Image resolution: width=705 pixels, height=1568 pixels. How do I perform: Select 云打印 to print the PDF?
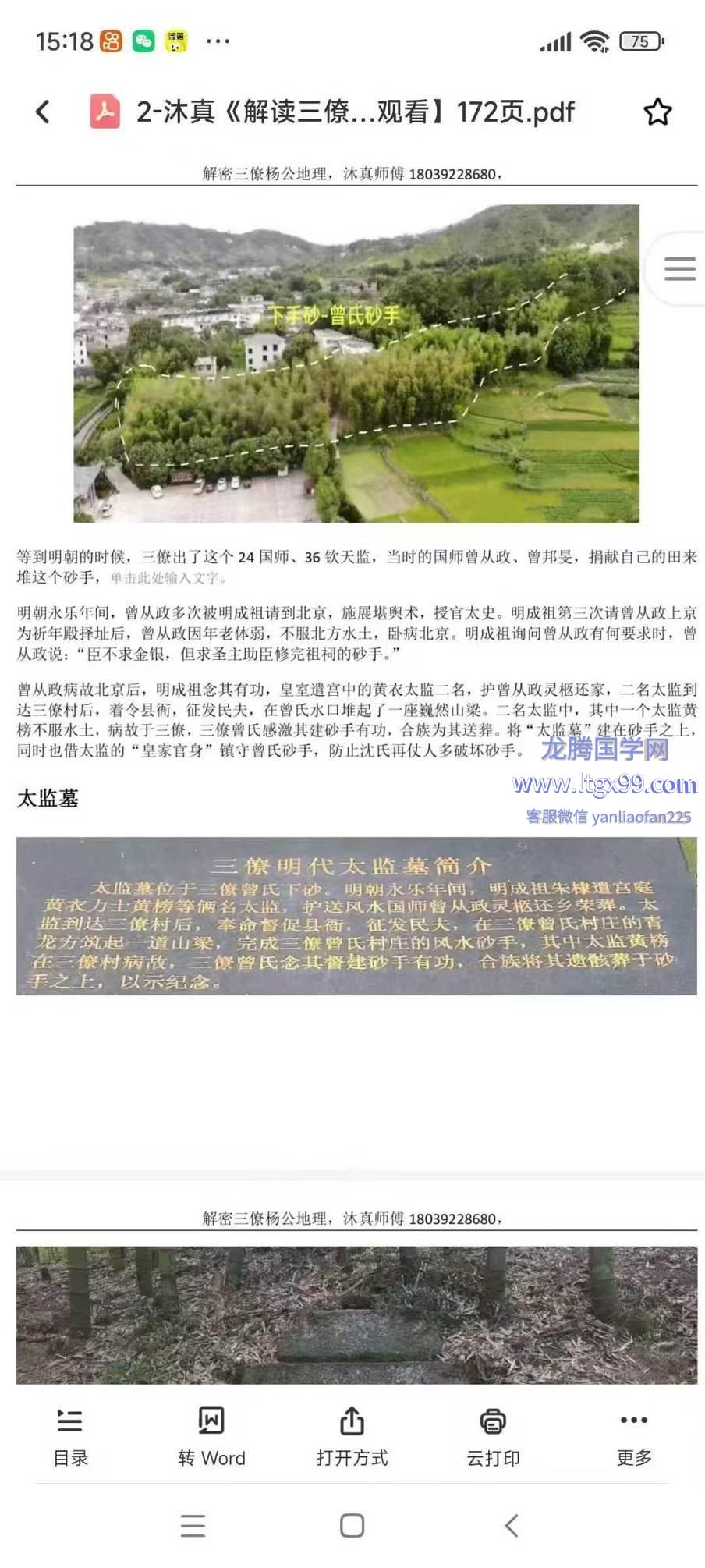[x=493, y=1435]
